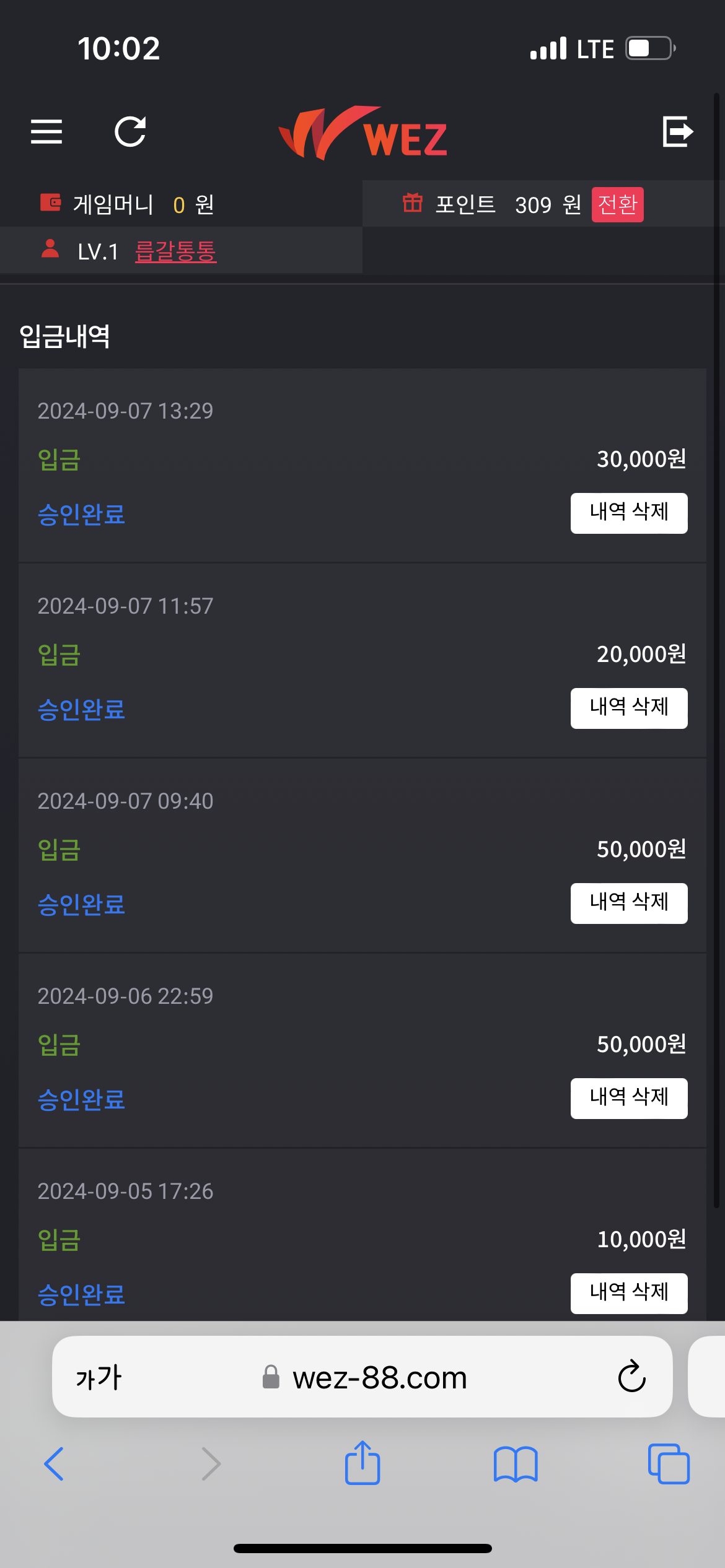Delete the 30,000원 deposit record

(629, 513)
